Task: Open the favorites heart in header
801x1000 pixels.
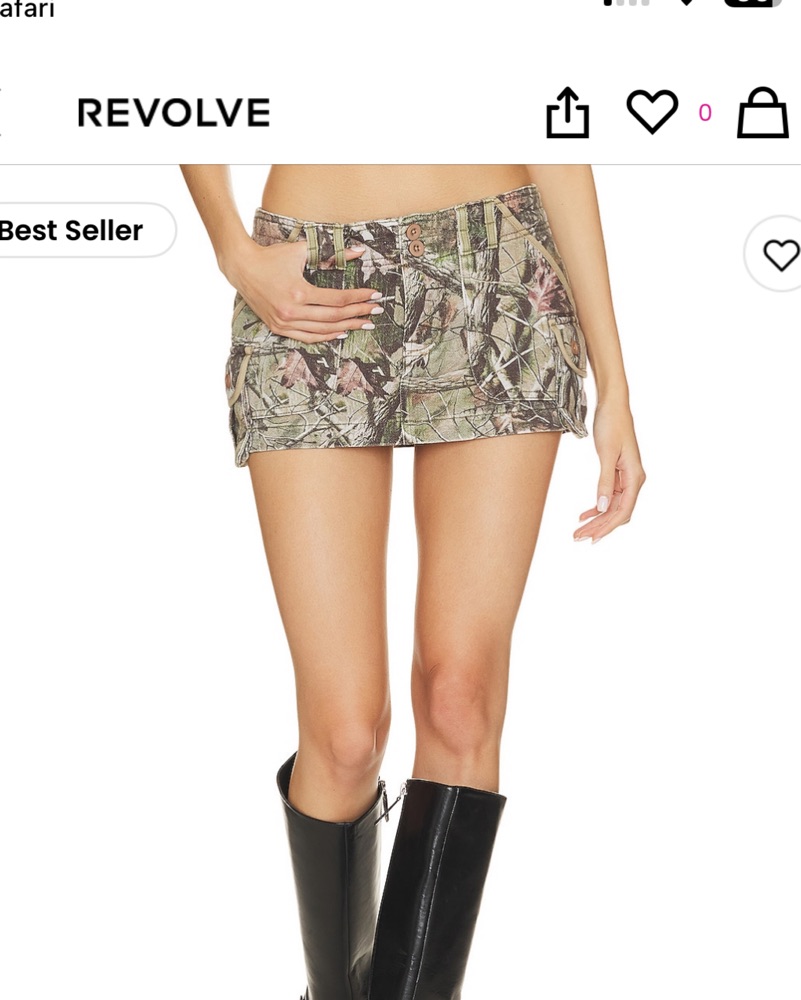Action: pos(652,112)
